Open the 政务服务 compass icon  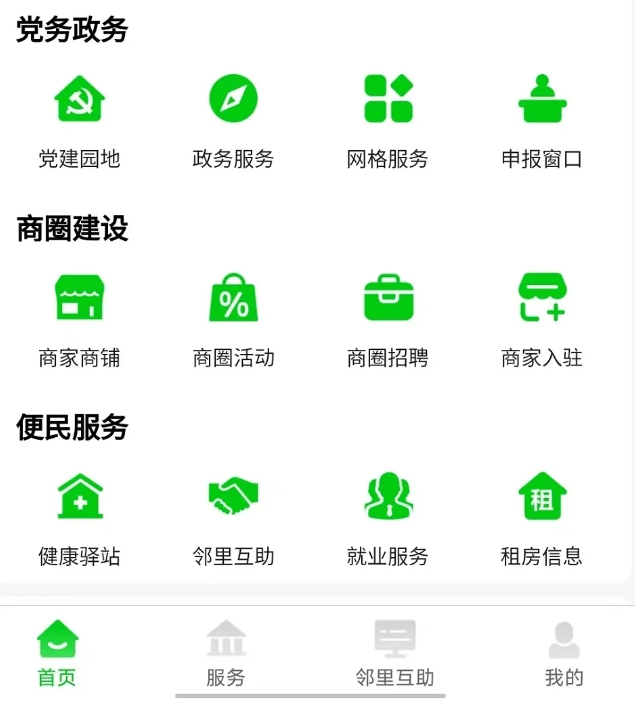coord(233,100)
